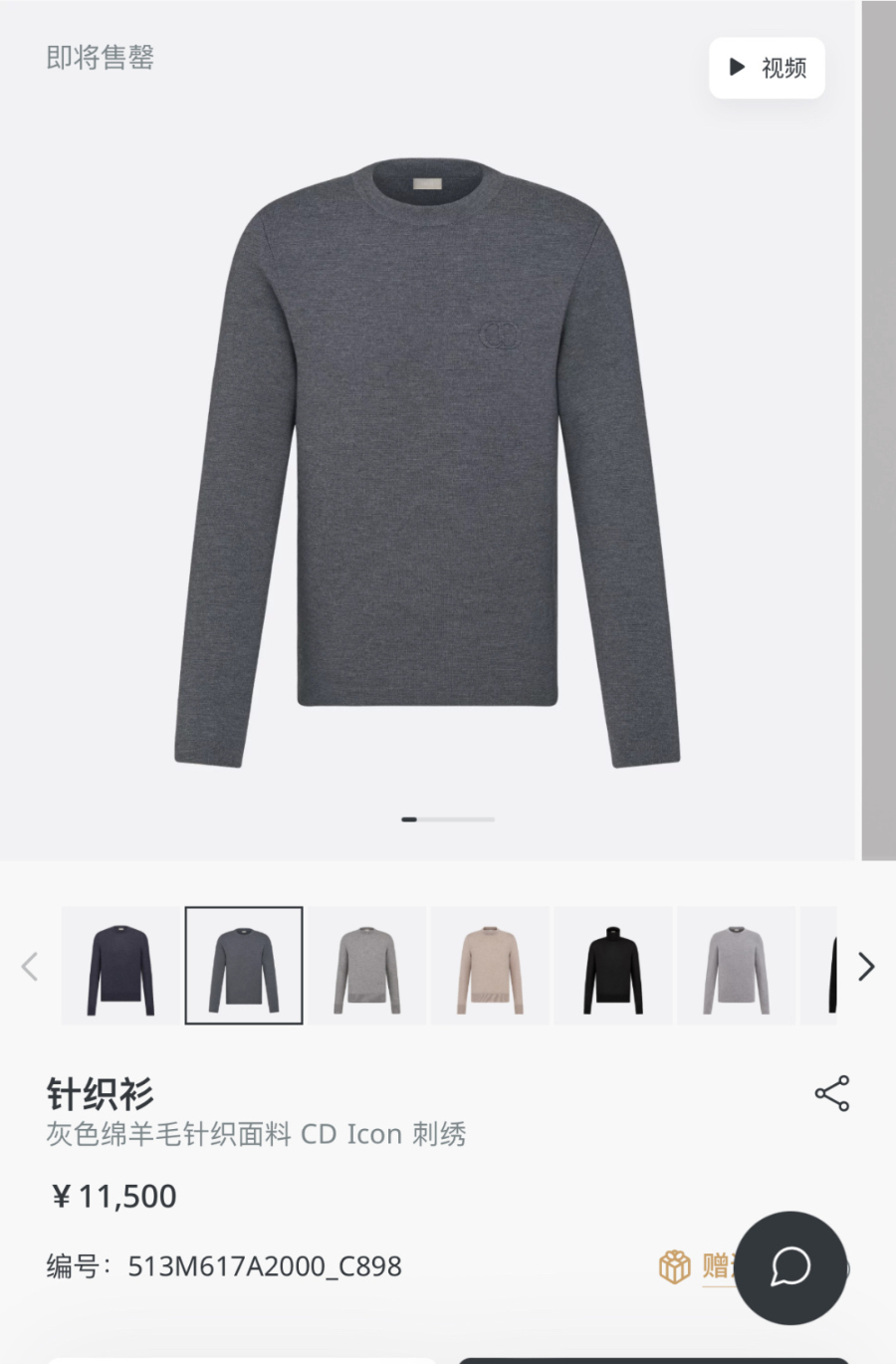896x1364 pixels.
Task: Select the light grey sweater variant
Action: 737,966
